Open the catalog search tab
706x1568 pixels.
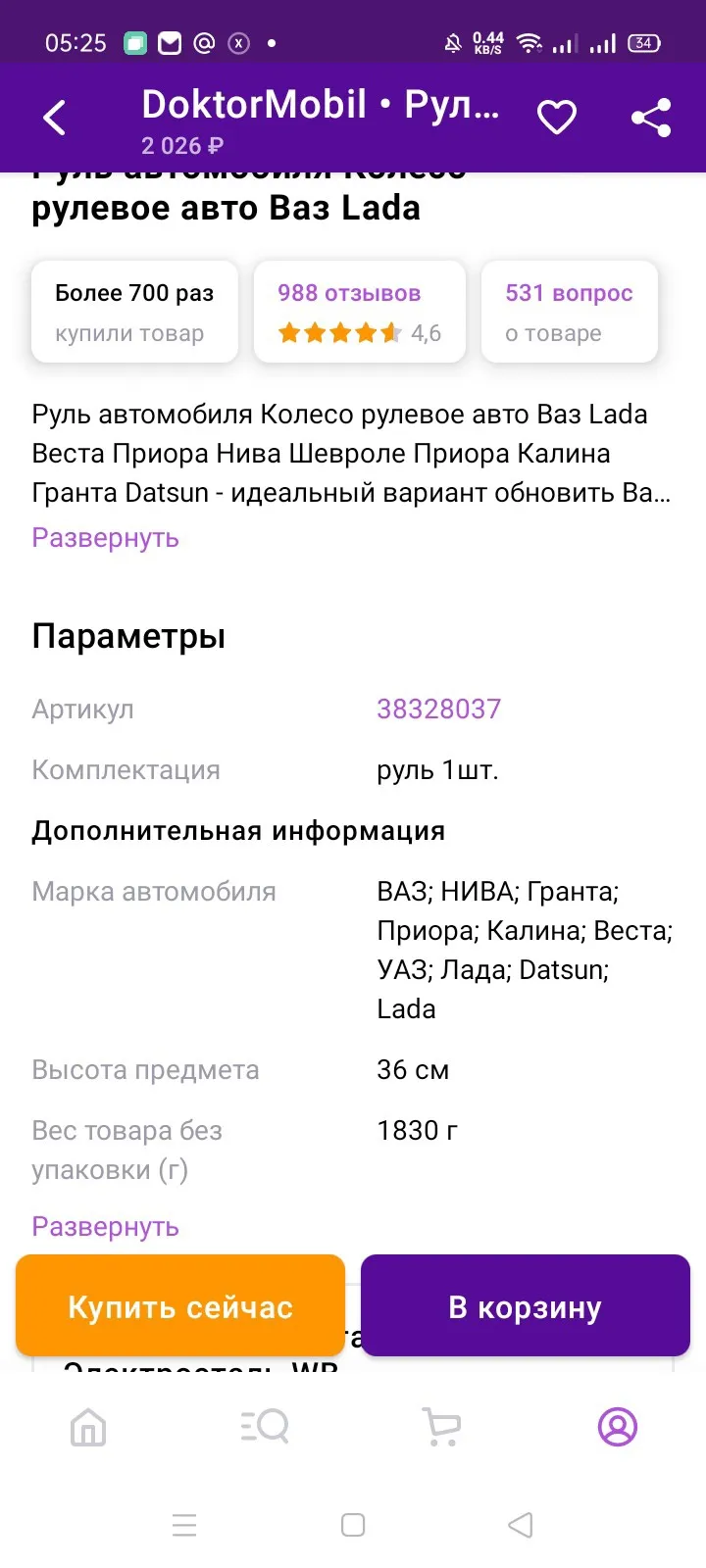pos(265,1427)
